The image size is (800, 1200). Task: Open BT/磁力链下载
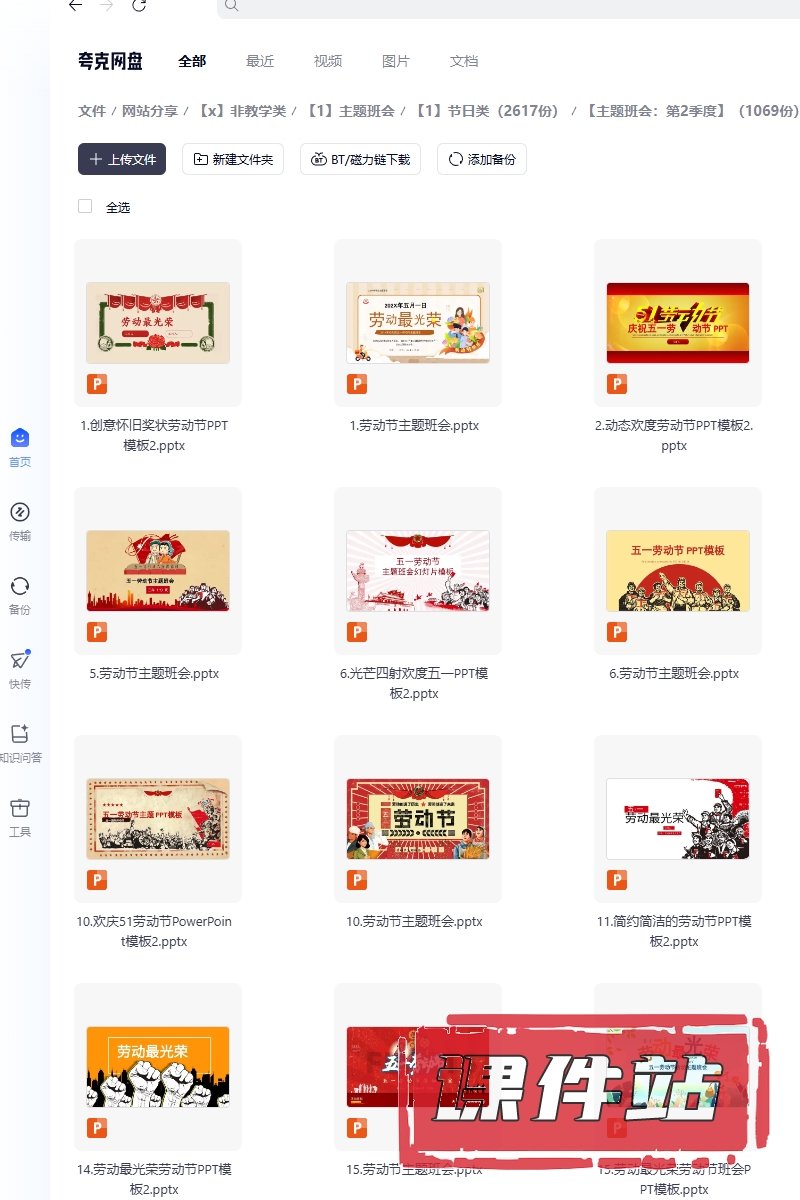360,159
